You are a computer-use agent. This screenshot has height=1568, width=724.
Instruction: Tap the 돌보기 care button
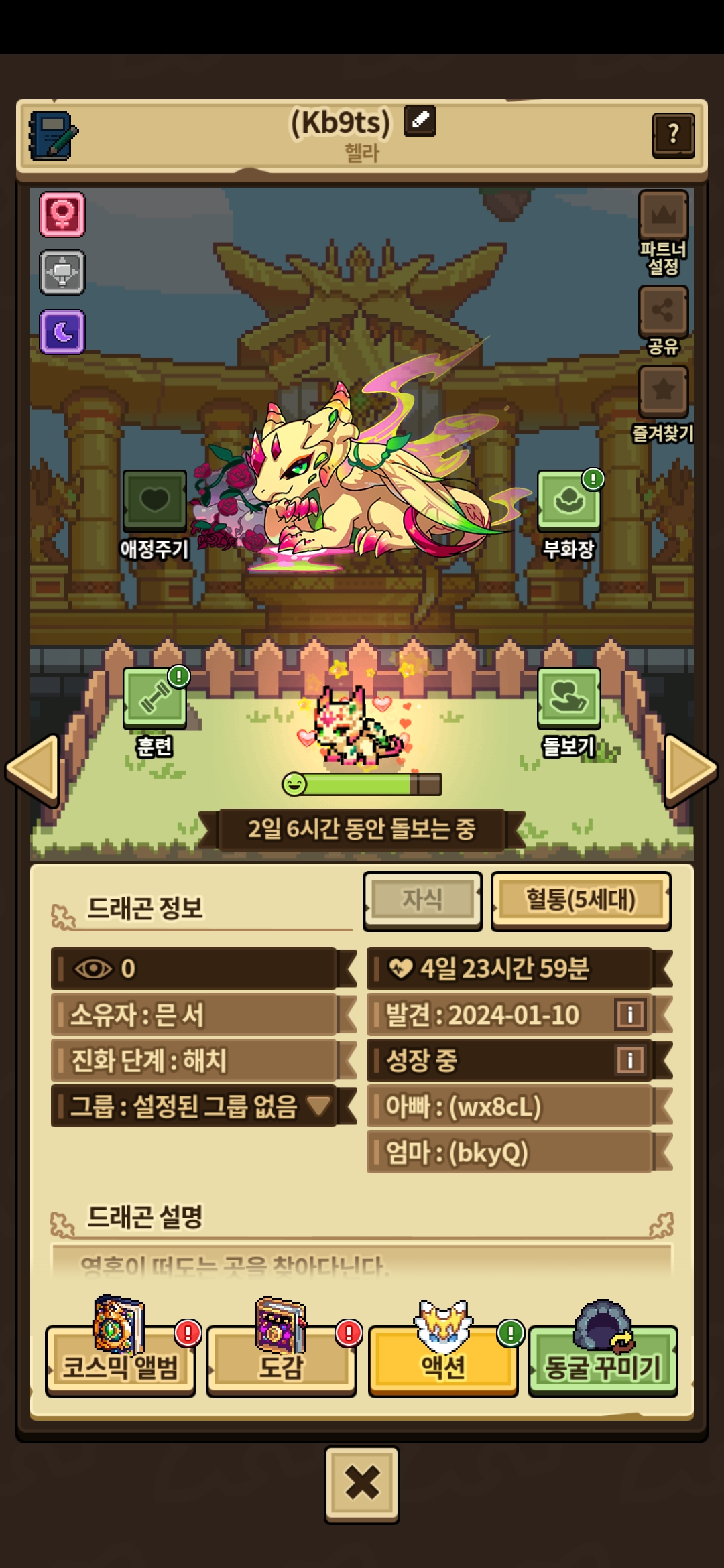point(569,712)
